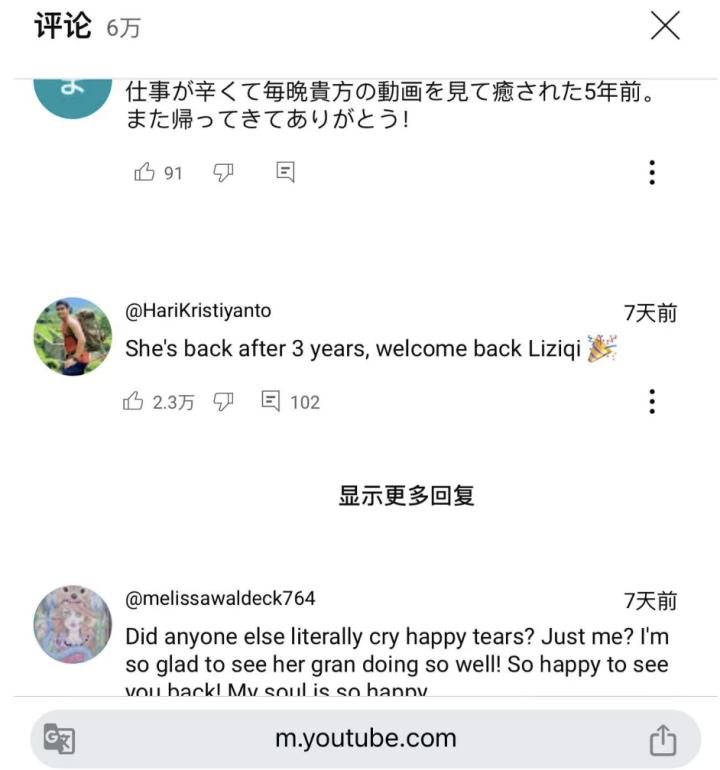This screenshot has width=720, height=770.
Task: Translate the page with the browser translate icon
Action: click(59, 740)
